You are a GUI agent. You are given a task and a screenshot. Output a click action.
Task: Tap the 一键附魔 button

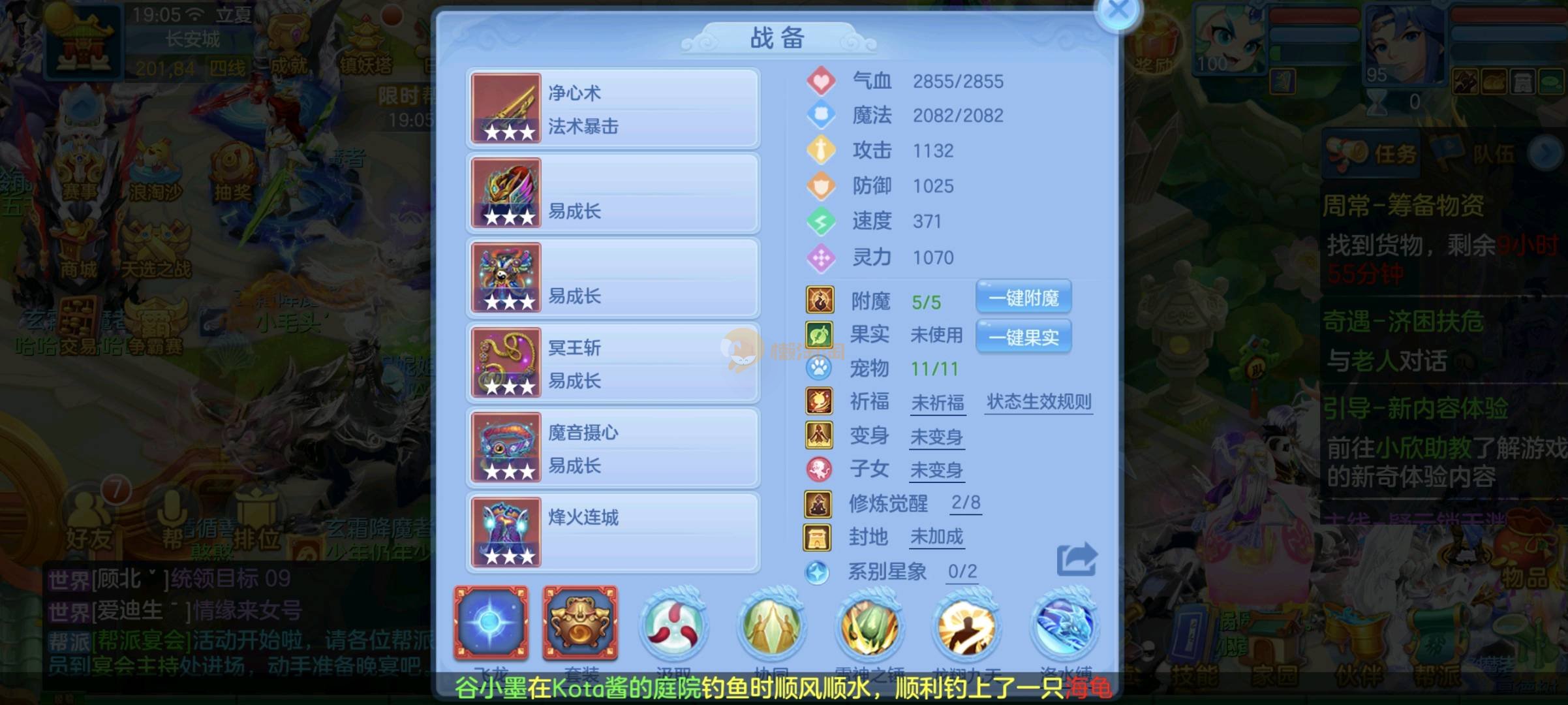point(1023,298)
